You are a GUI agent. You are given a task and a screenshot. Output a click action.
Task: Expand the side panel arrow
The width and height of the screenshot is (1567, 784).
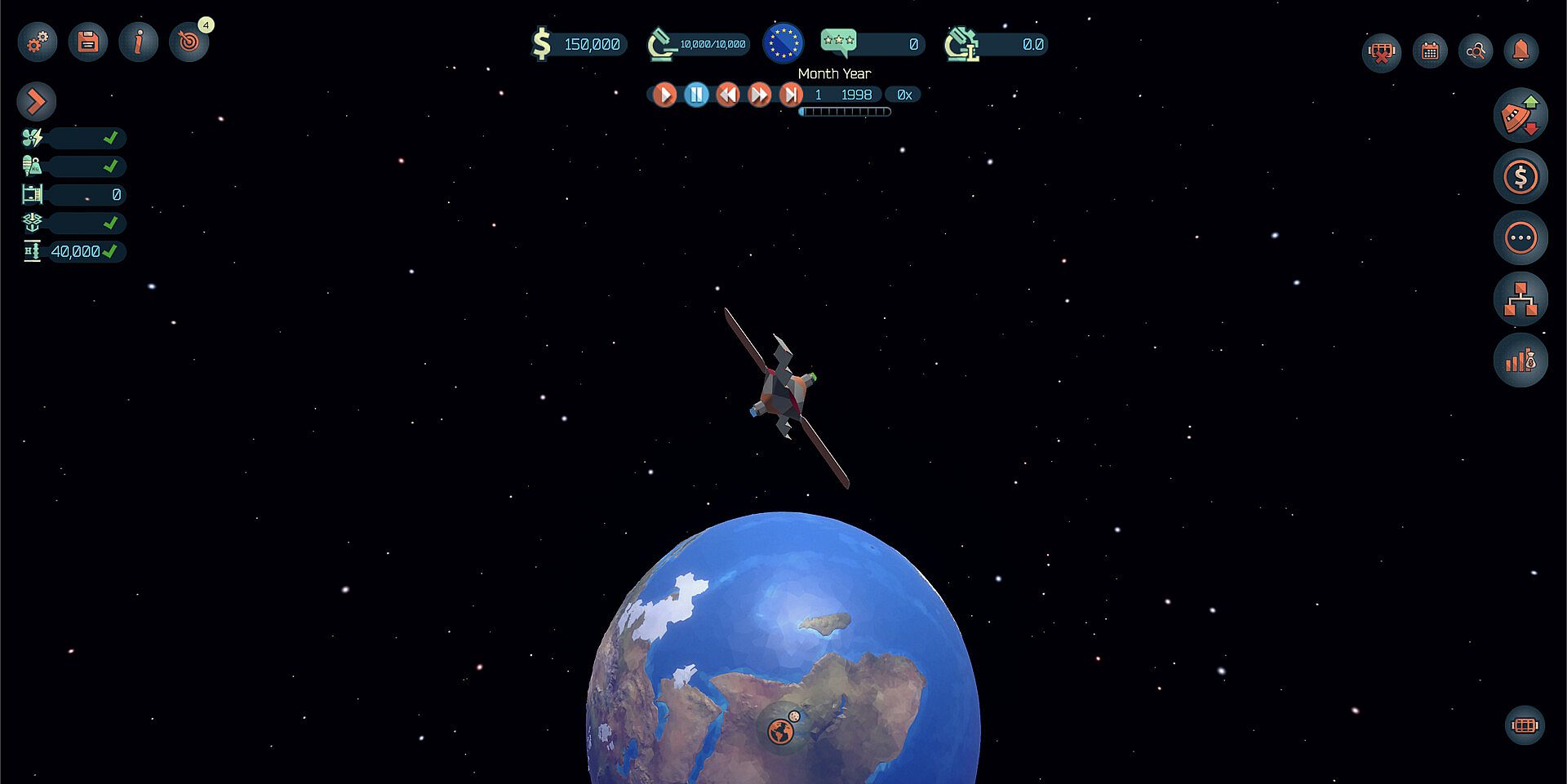(x=36, y=102)
